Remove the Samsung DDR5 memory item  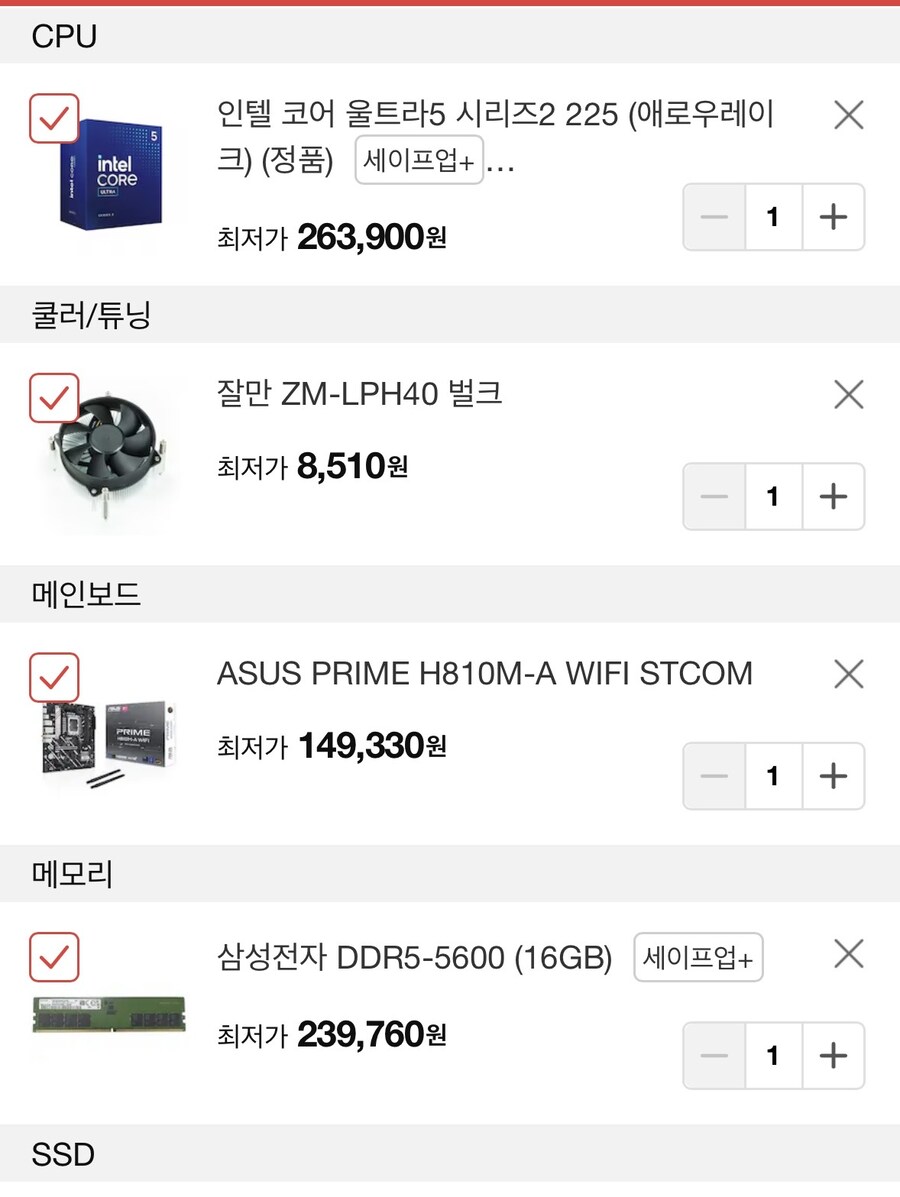(848, 954)
